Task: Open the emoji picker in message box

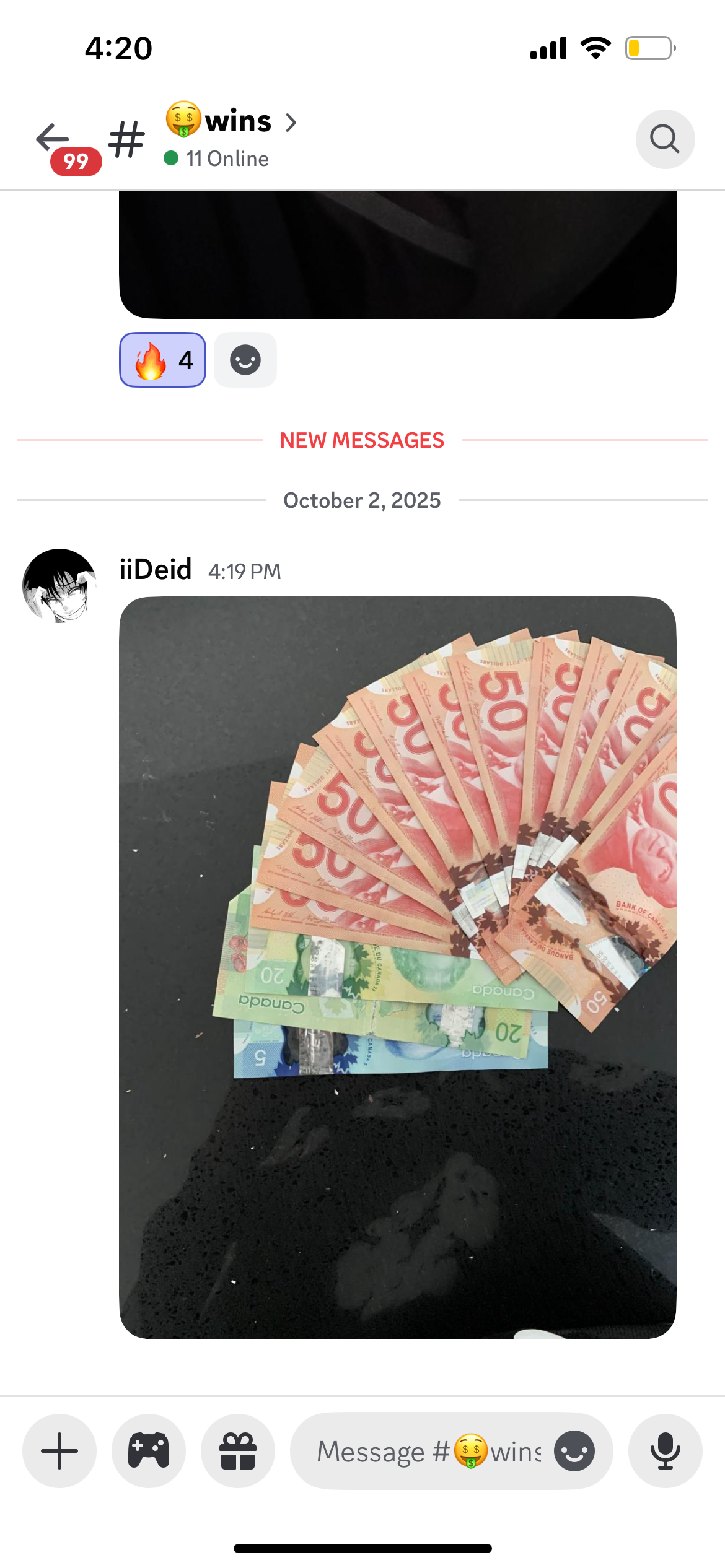Action: coord(574,1451)
